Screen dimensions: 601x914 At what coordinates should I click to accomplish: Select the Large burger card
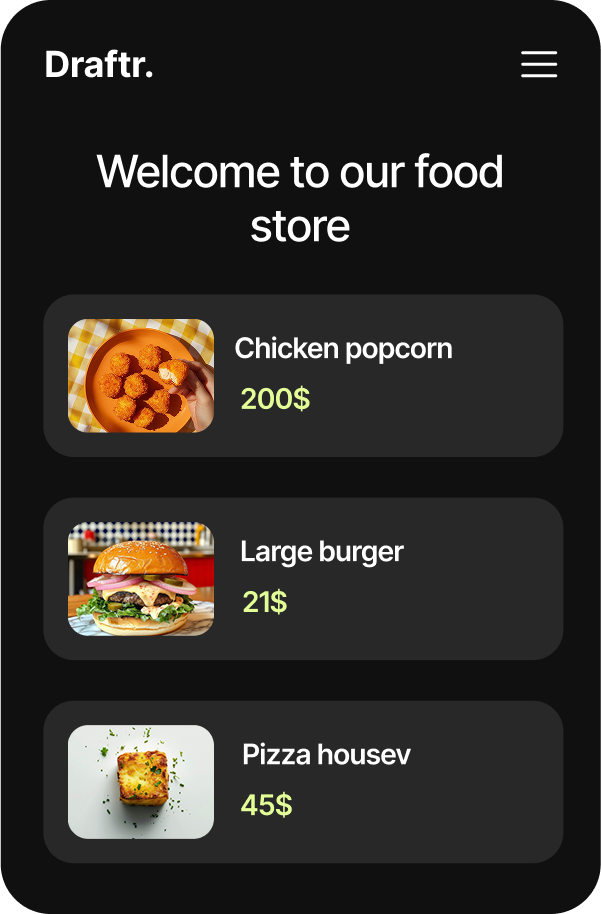[303, 579]
